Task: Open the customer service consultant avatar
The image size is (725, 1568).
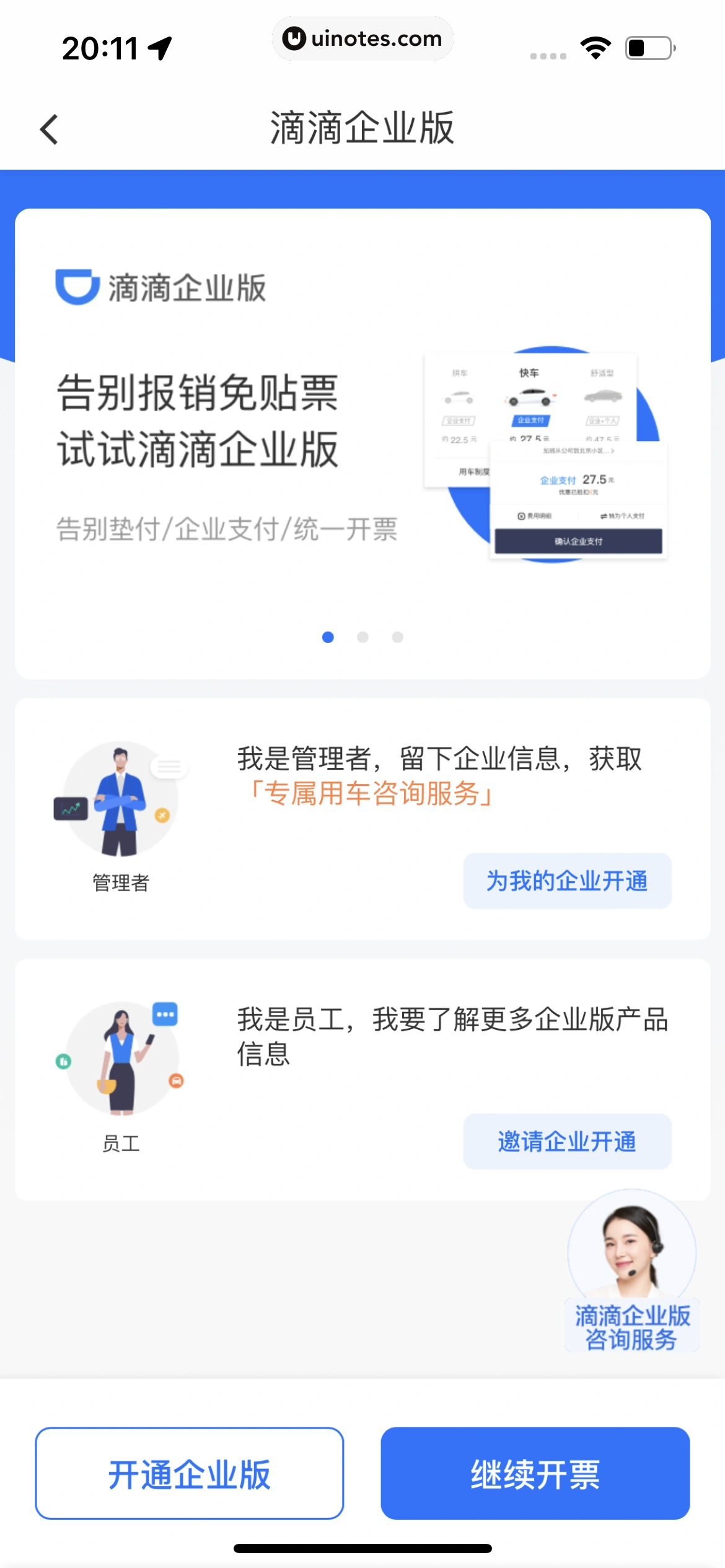Action: 631,1253
